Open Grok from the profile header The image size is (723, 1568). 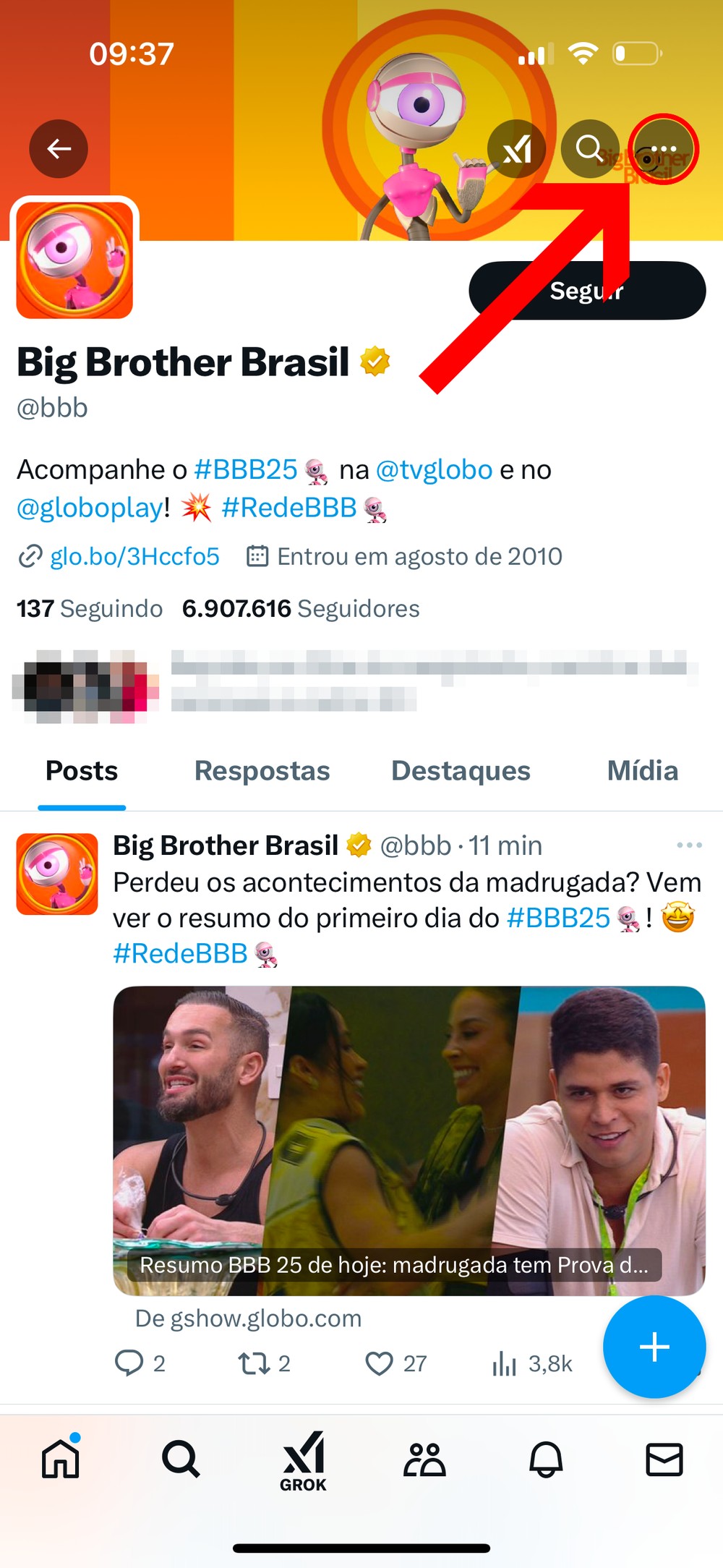point(516,150)
